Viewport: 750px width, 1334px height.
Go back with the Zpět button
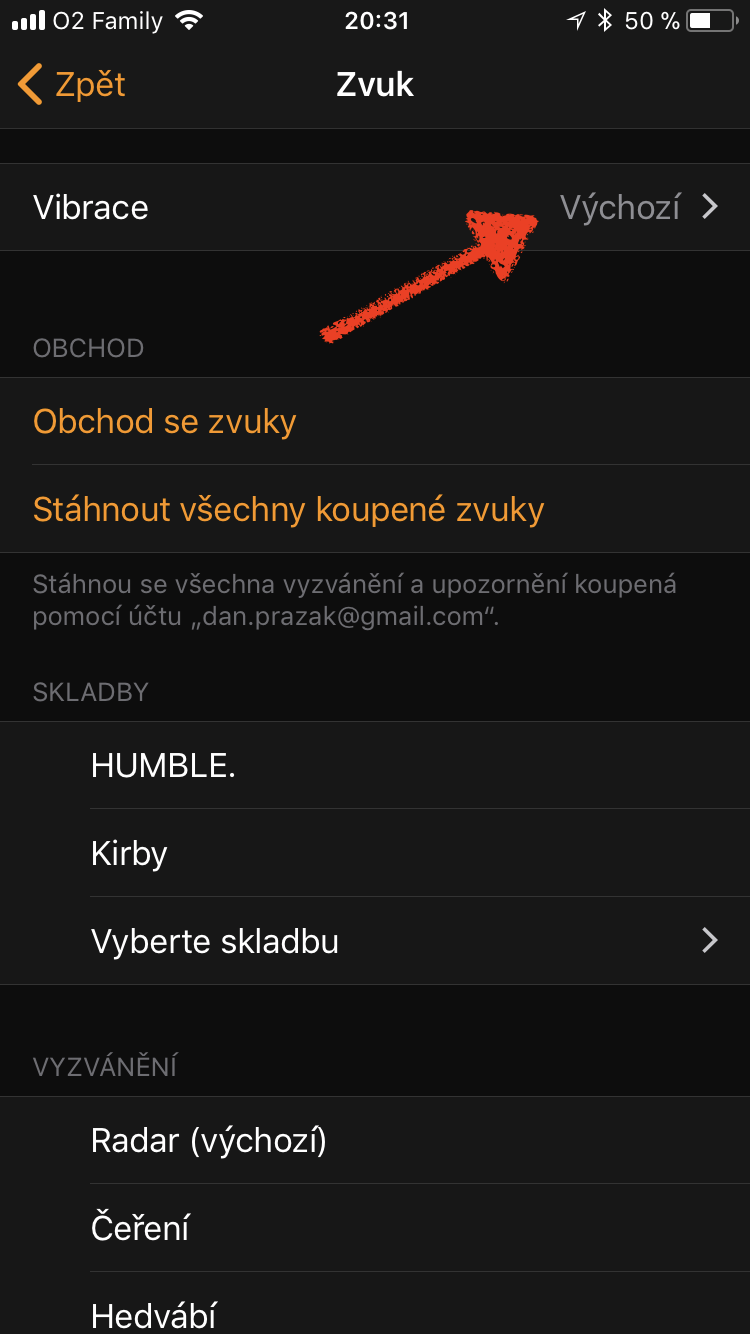click(73, 85)
